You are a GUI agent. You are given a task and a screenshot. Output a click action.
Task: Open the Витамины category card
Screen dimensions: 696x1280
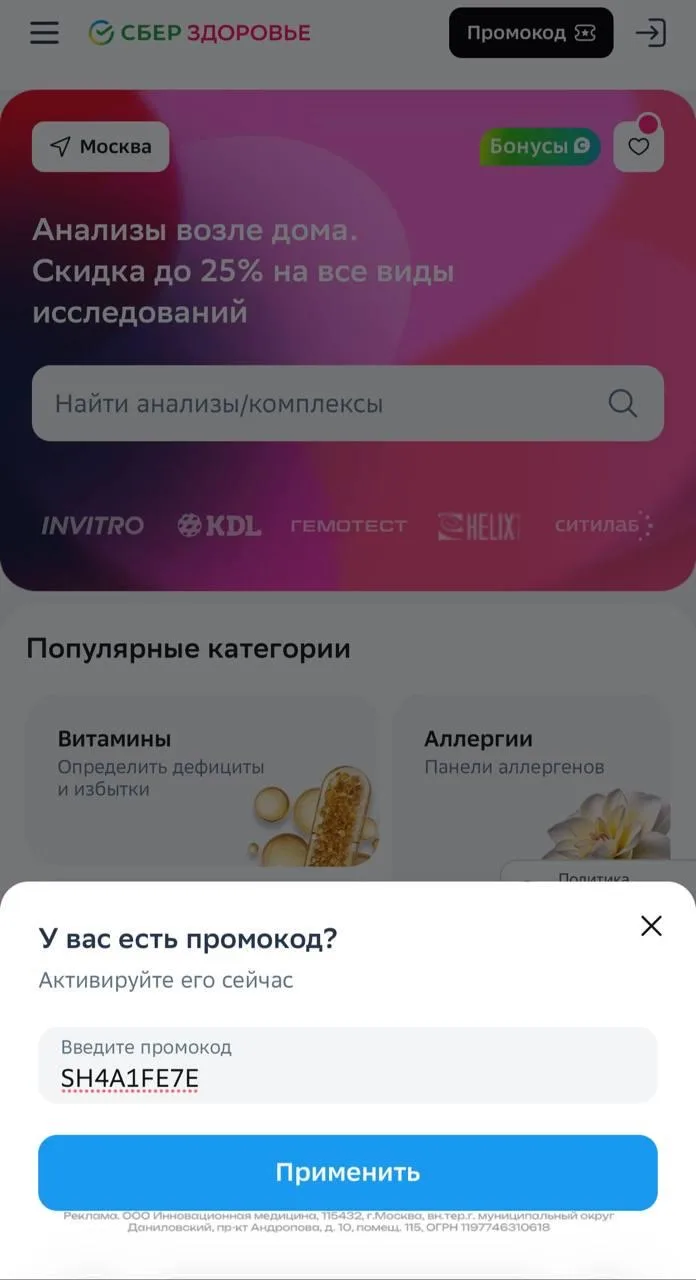pyautogui.click(x=200, y=780)
